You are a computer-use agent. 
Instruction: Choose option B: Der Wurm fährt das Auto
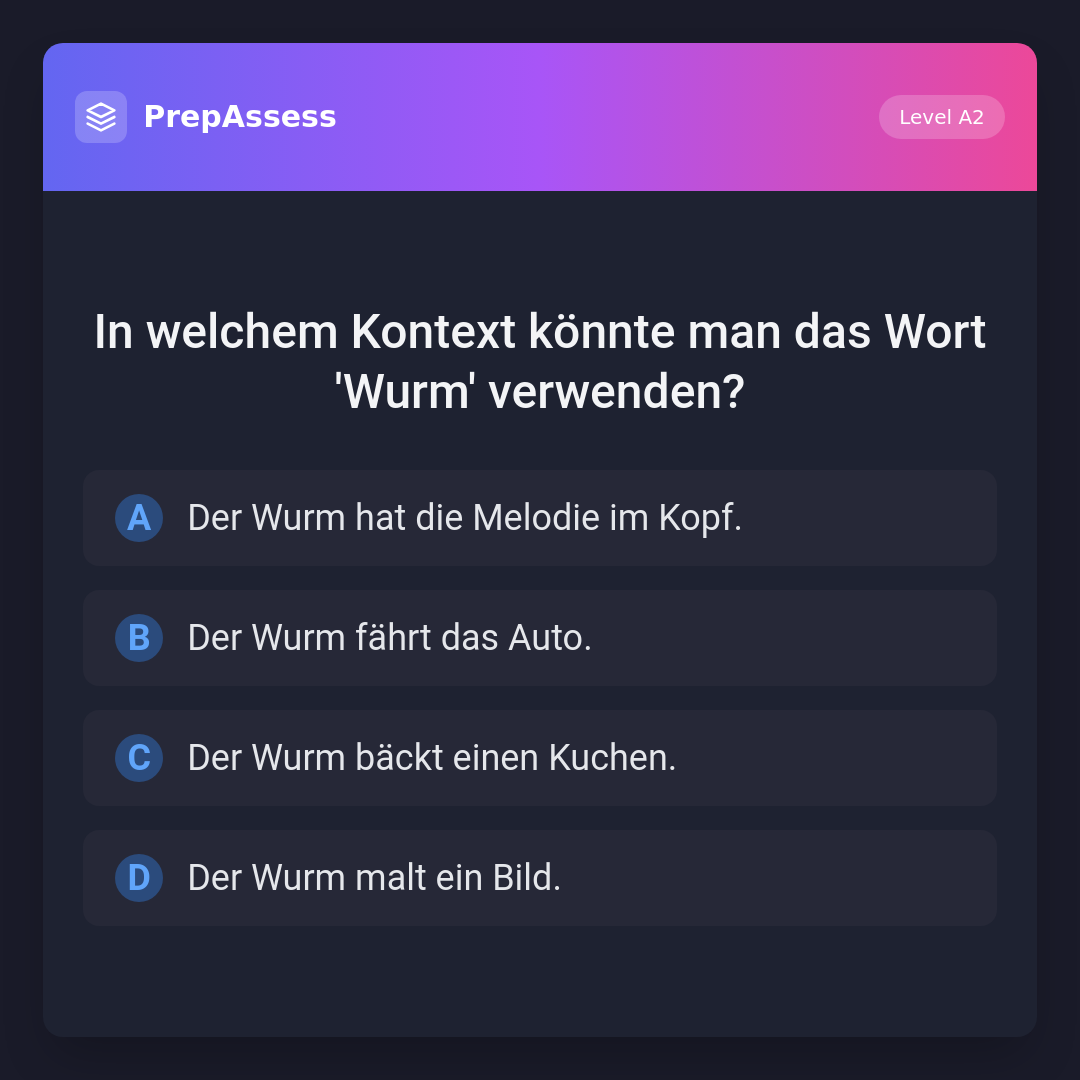pyautogui.click(x=540, y=638)
